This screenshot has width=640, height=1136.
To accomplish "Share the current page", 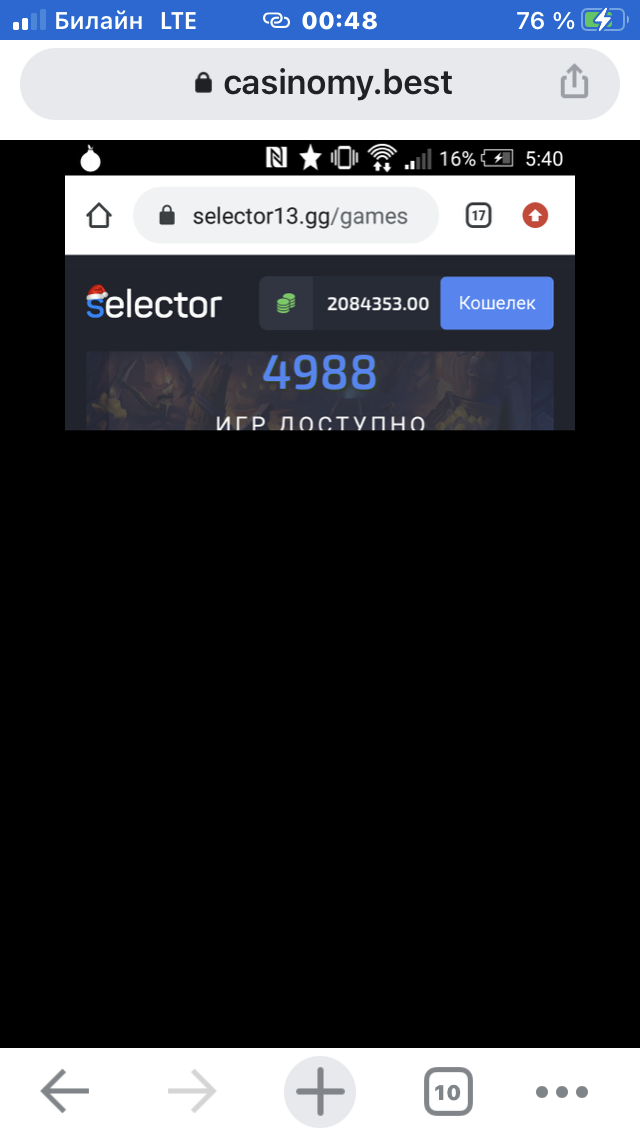I will [574, 82].
